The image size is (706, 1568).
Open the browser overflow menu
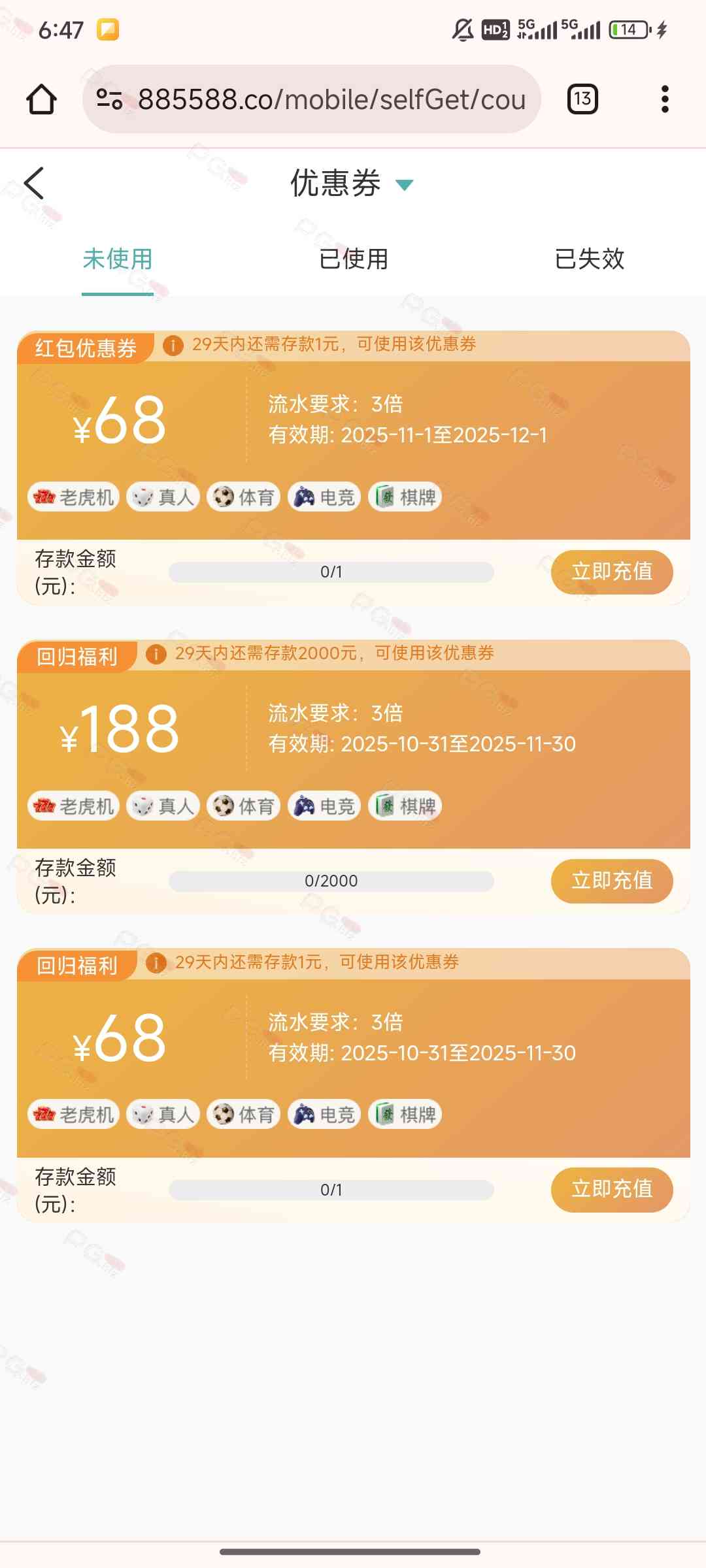click(665, 99)
